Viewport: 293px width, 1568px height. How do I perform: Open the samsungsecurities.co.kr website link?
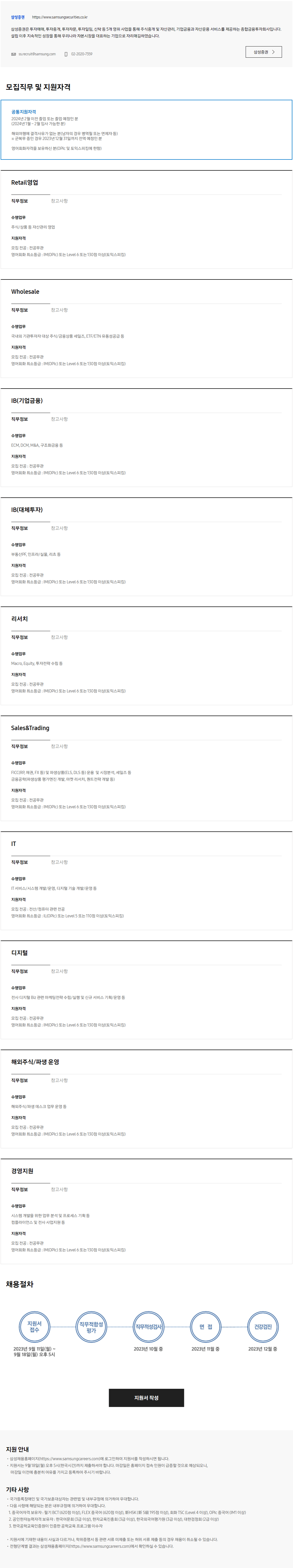coord(60,17)
